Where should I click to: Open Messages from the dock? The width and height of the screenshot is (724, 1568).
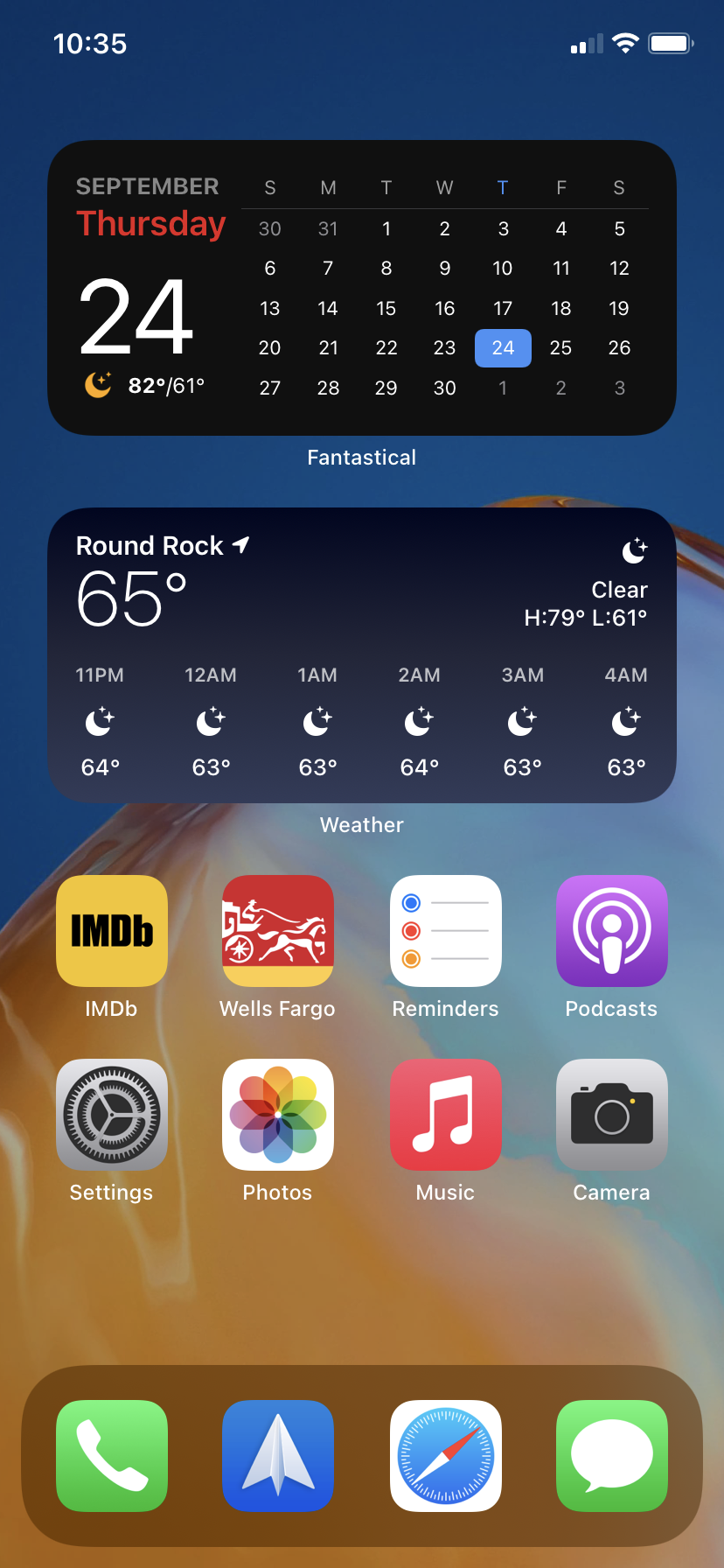(612, 1456)
